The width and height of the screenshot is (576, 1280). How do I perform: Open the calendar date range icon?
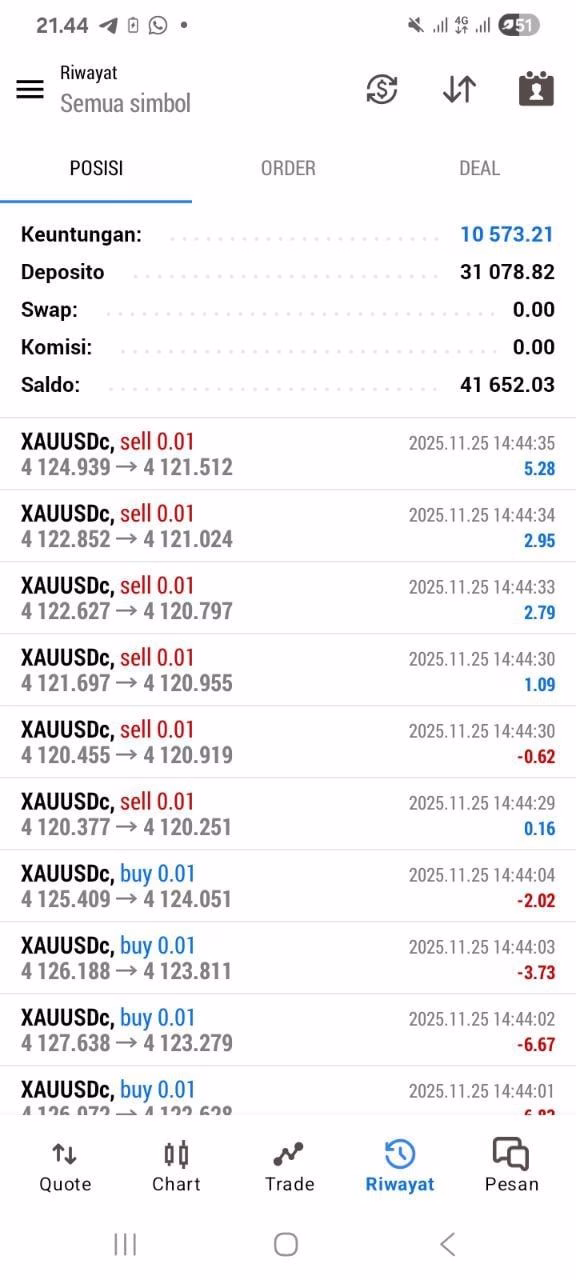coord(536,88)
